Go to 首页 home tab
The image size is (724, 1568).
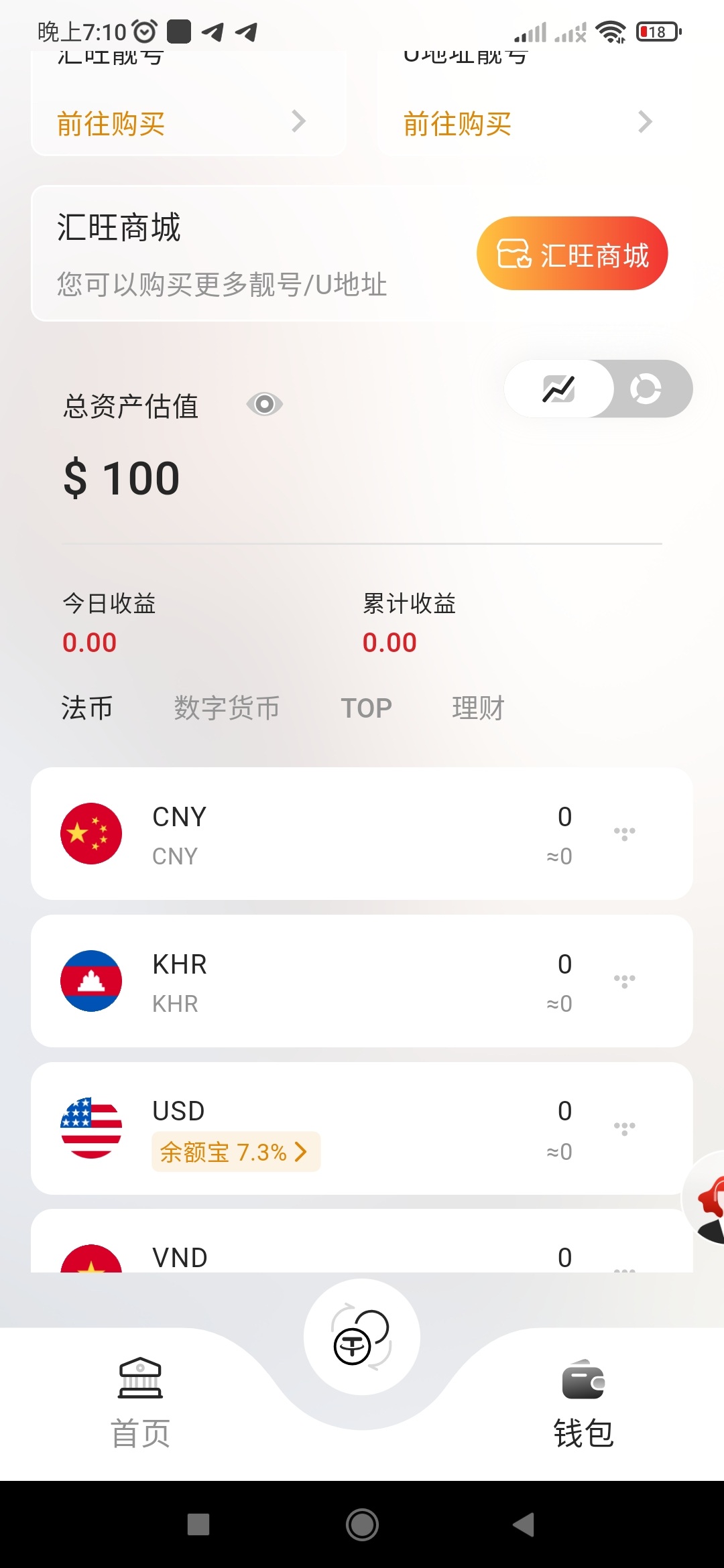tap(140, 1404)
